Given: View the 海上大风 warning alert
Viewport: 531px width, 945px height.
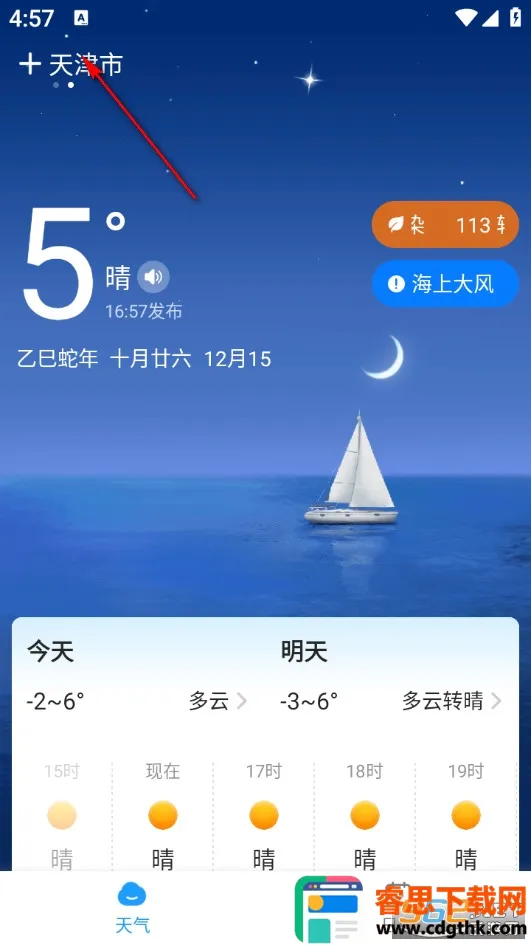Looking at the screenshot, I should click(445, 283).
